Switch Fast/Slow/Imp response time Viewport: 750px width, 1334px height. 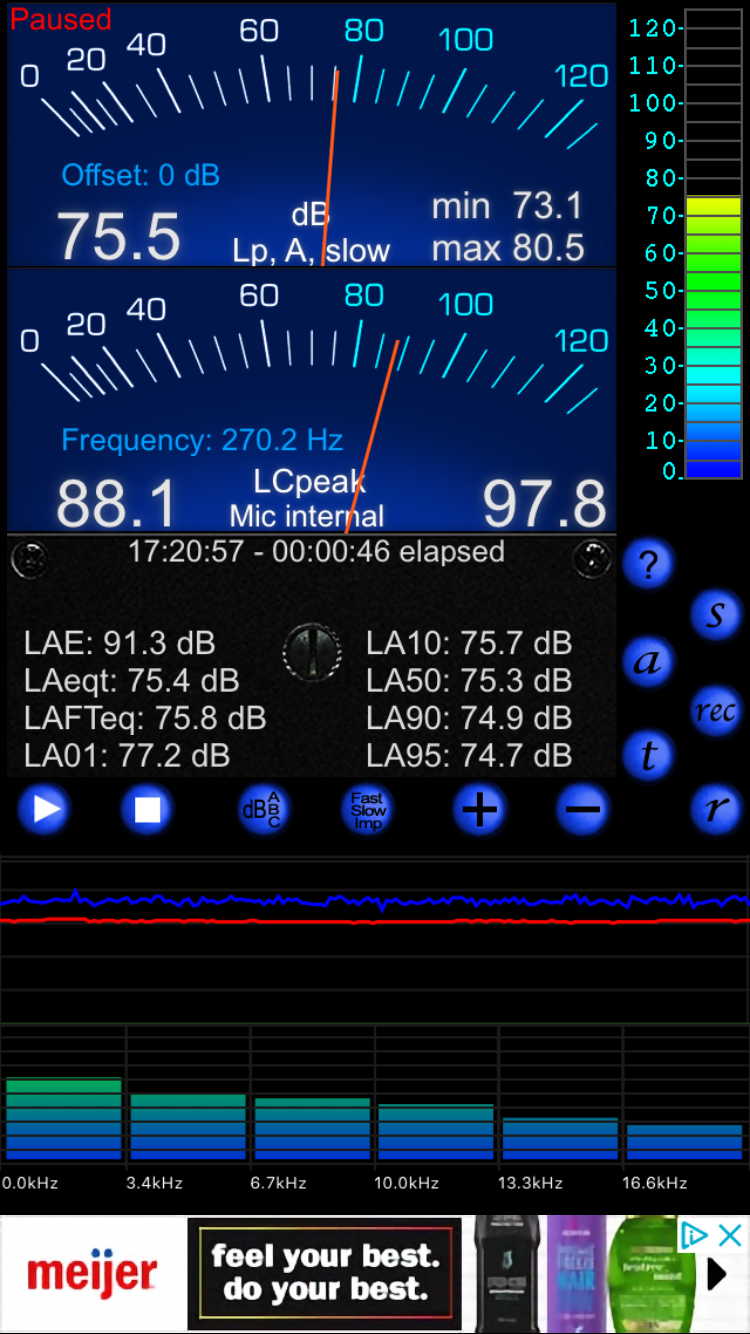(367, 808)
